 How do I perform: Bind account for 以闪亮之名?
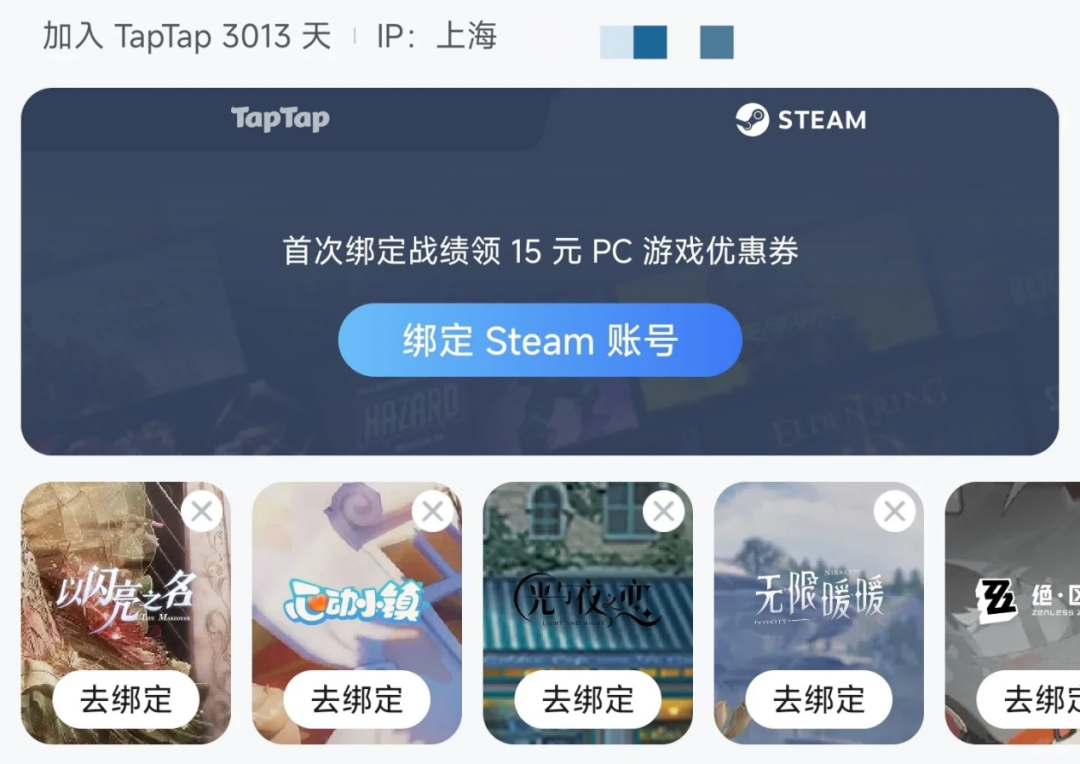(x=126, y=699)
